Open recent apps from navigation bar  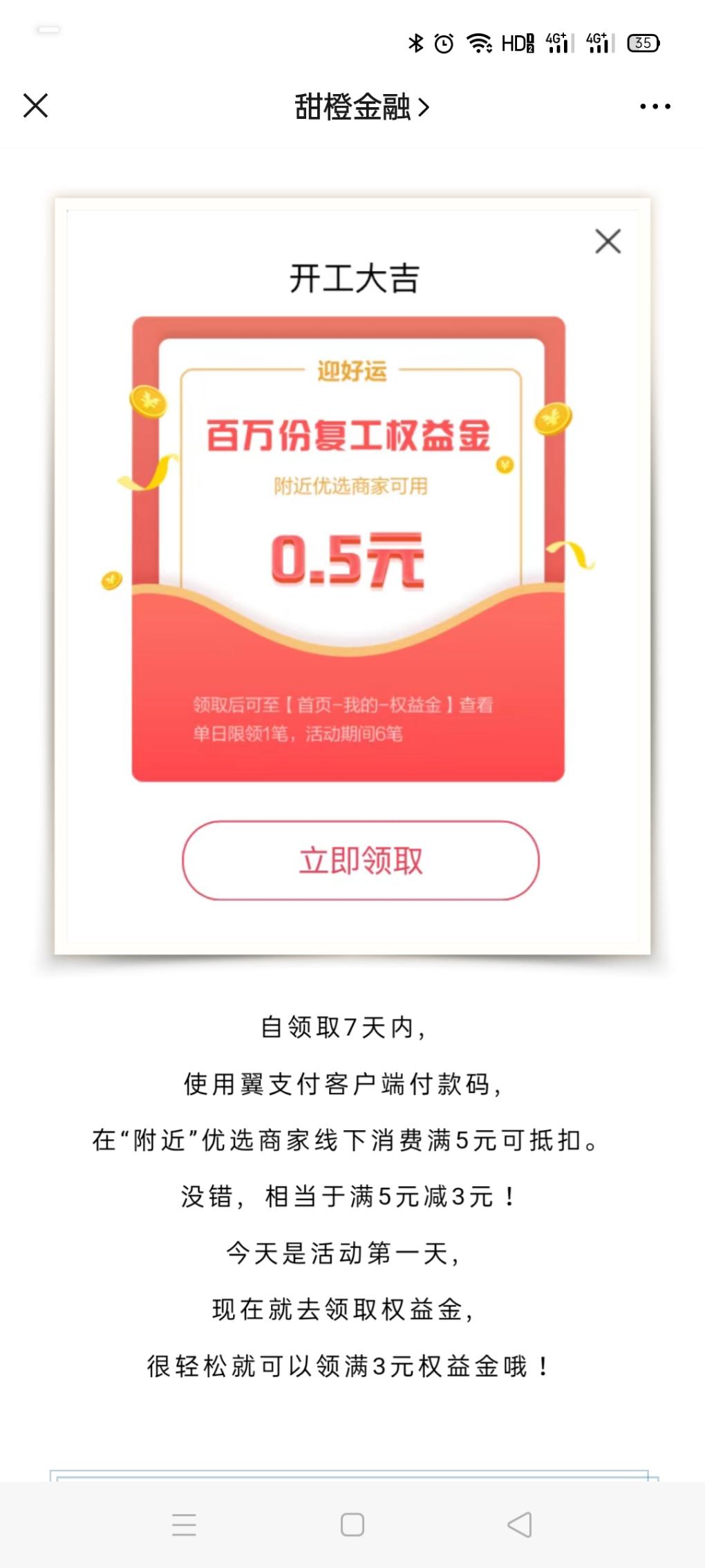[184, 1524]
